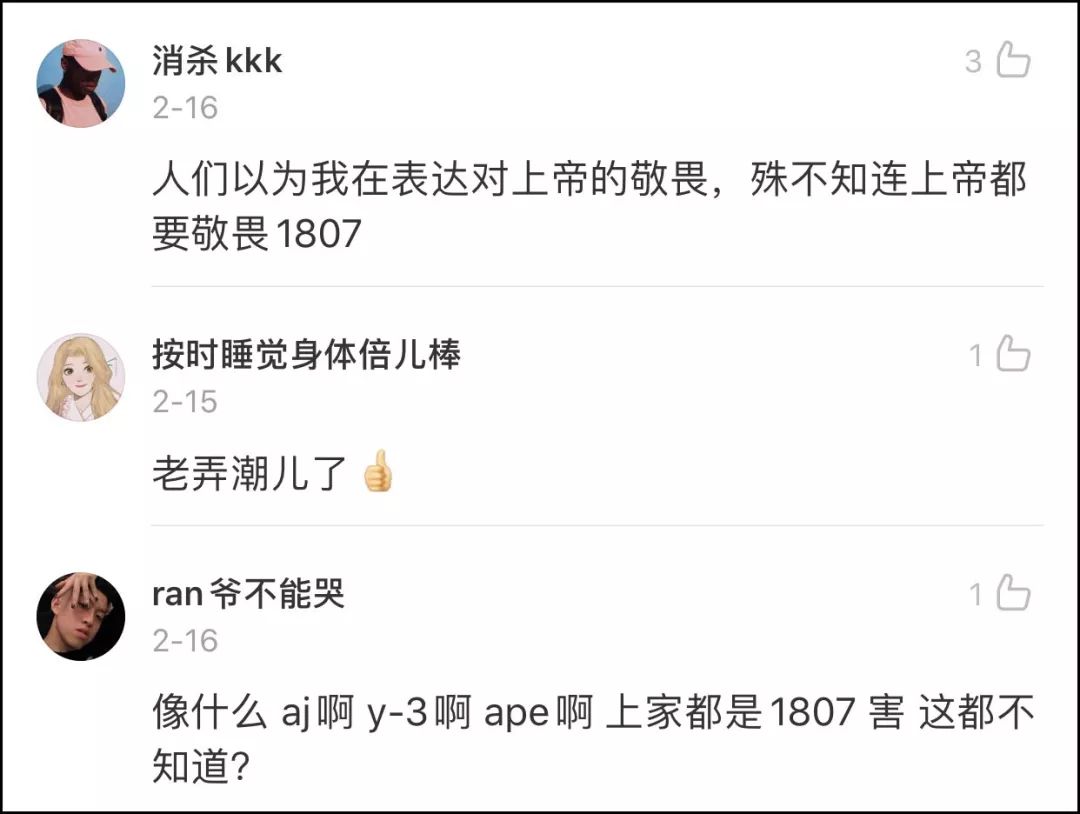Open ran爷不能哭's profile avatar
Image resolution: width=1080 pixels, height=814 pixels.
coord(81,616)
